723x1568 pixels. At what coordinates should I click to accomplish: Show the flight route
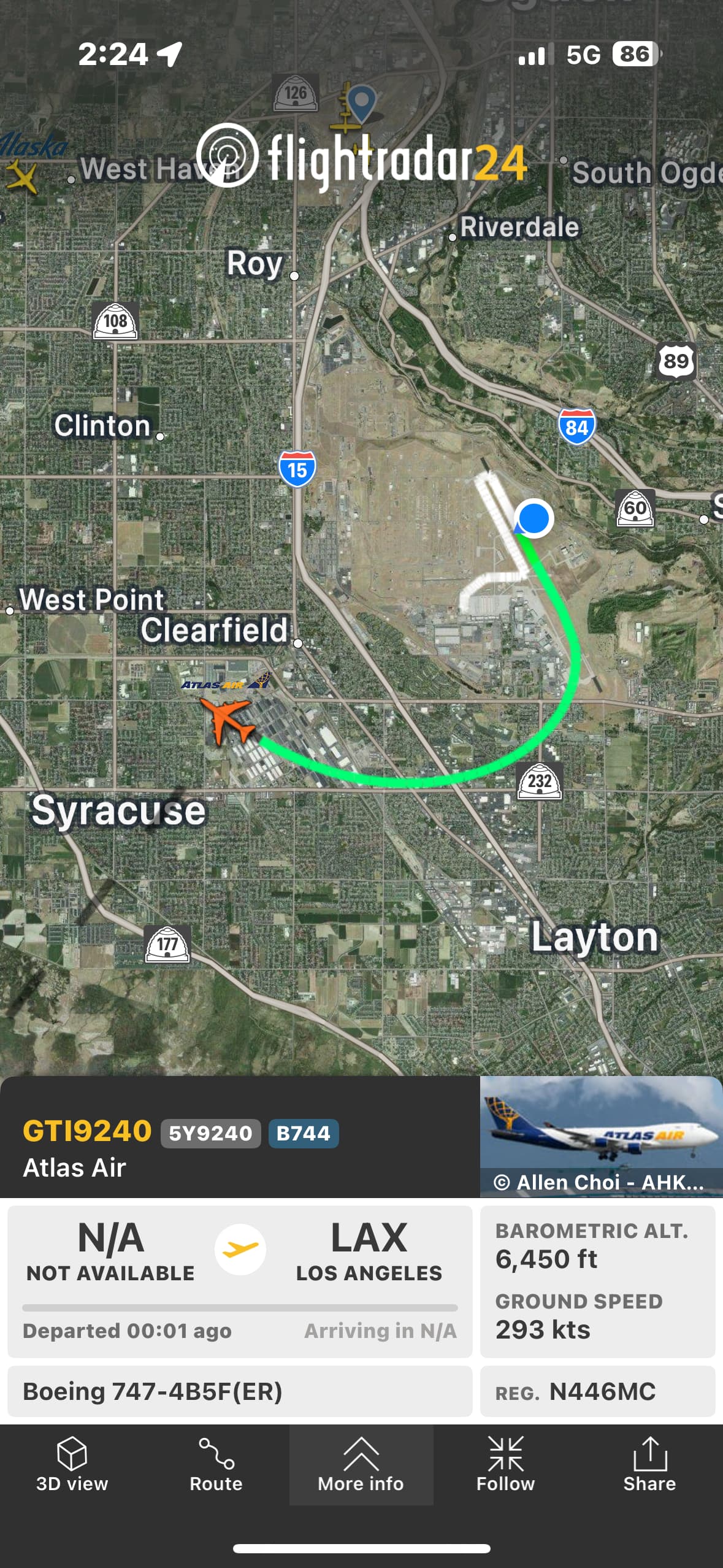coord(216,1466)
